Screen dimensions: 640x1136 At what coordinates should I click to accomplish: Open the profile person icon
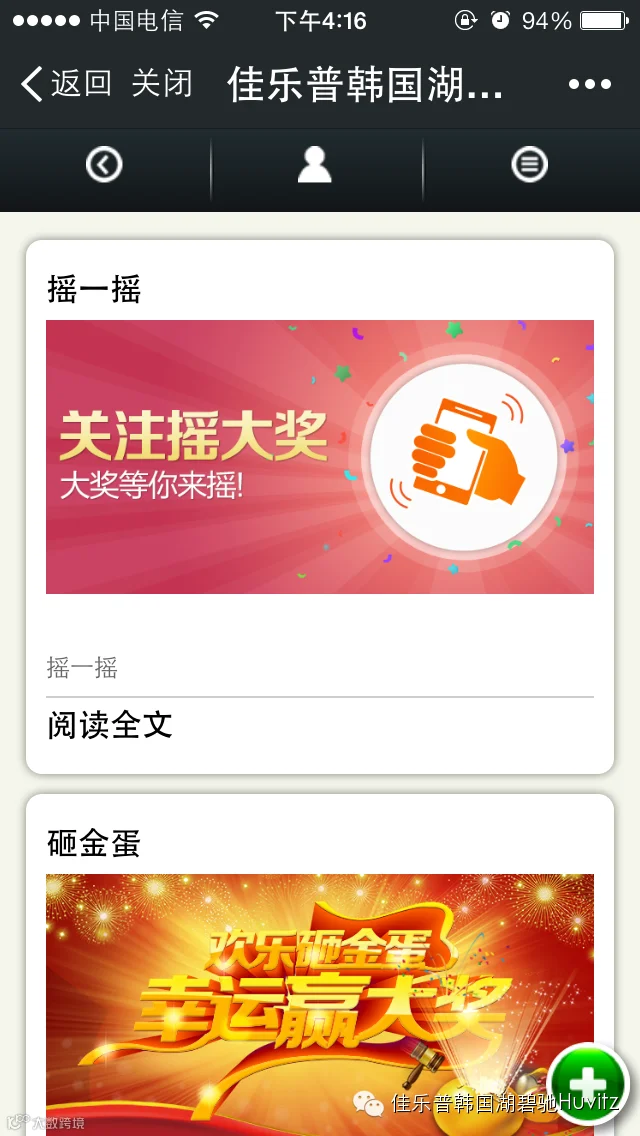(x=315, y=164)
